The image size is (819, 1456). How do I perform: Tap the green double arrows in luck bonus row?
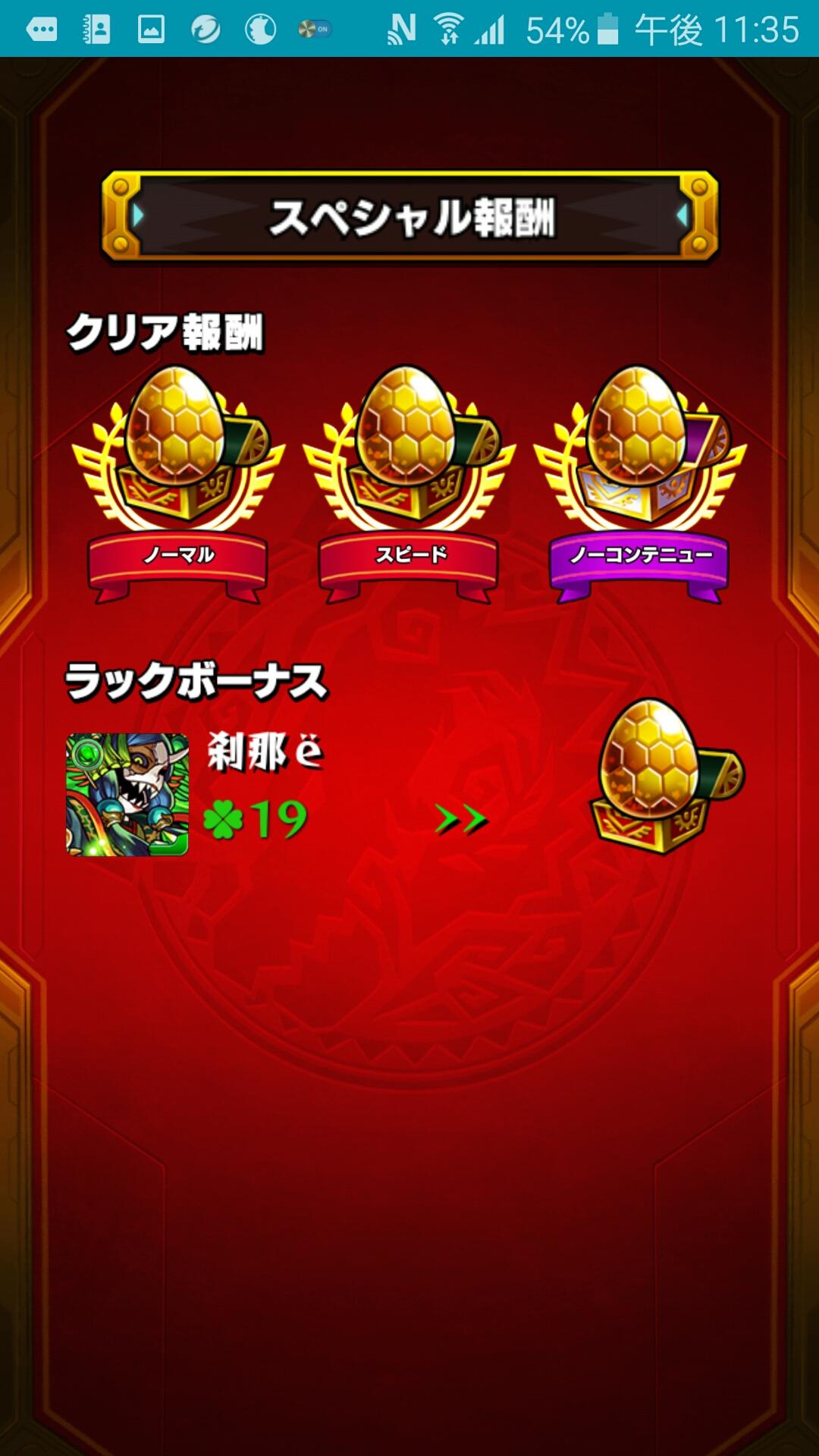click(x=463, y=819)
